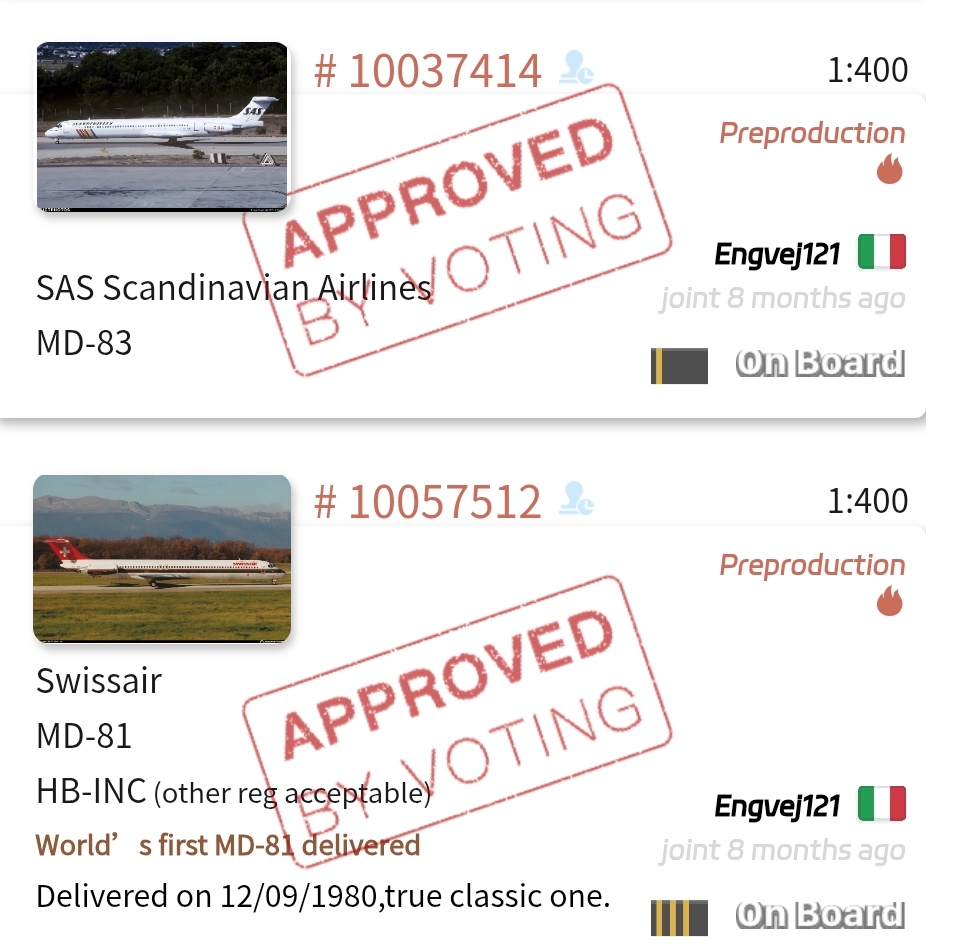
Task: Open the SAS Scandinavian Airlines MD-83 photo
Action: tap(162, 127)
